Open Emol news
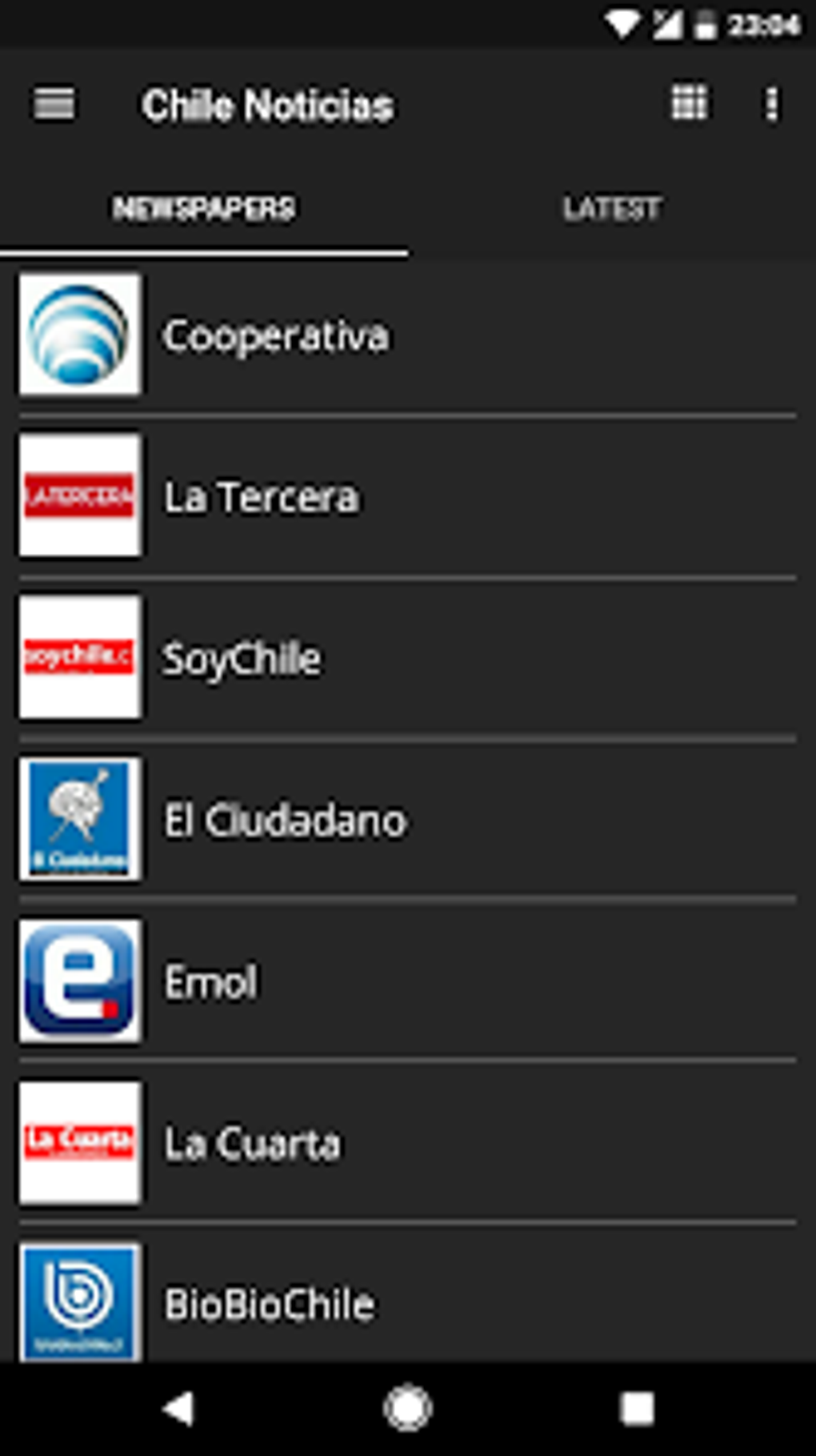This screenshot has width=816, height=1456. point(408,981)
